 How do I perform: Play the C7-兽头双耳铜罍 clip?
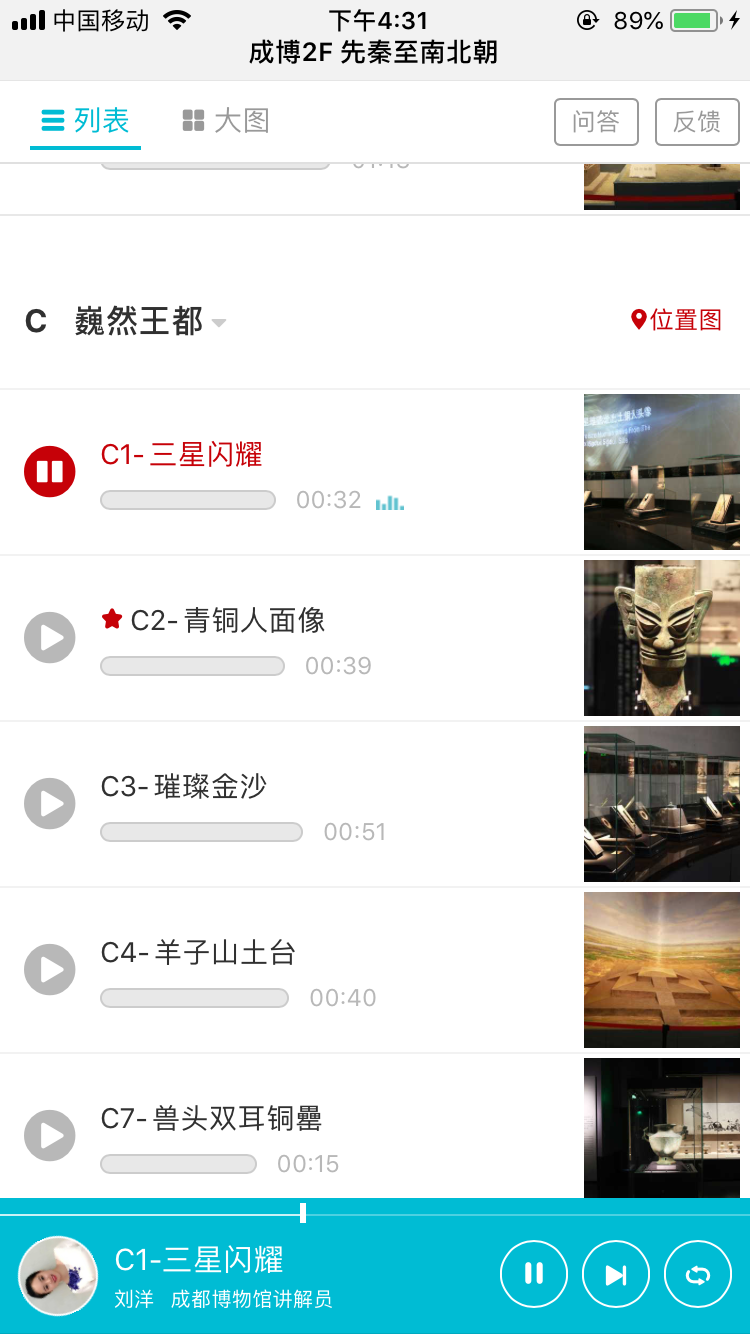pos(49,1135)
